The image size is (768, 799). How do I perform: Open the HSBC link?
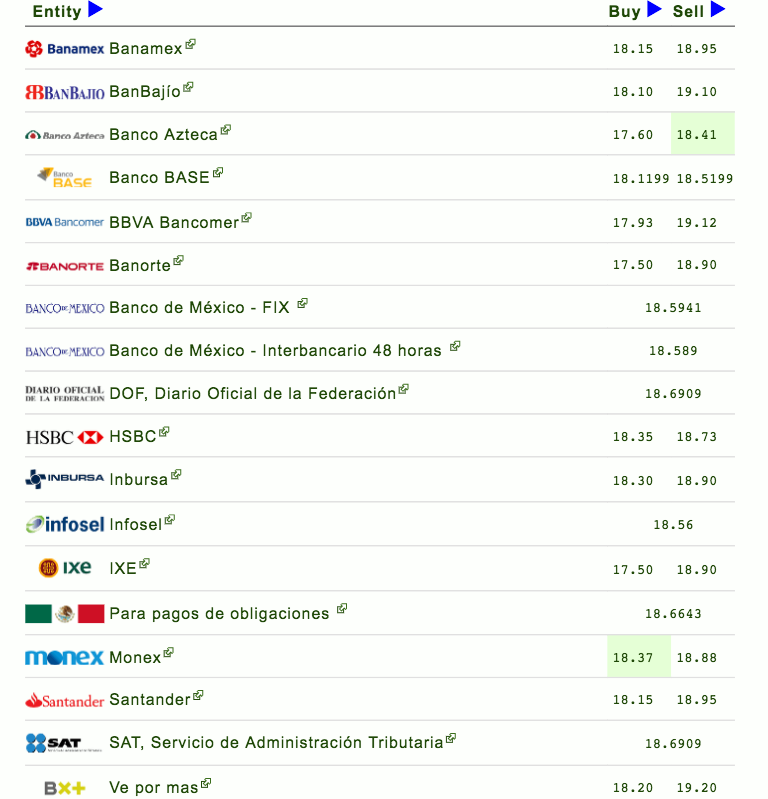[133, 437]
